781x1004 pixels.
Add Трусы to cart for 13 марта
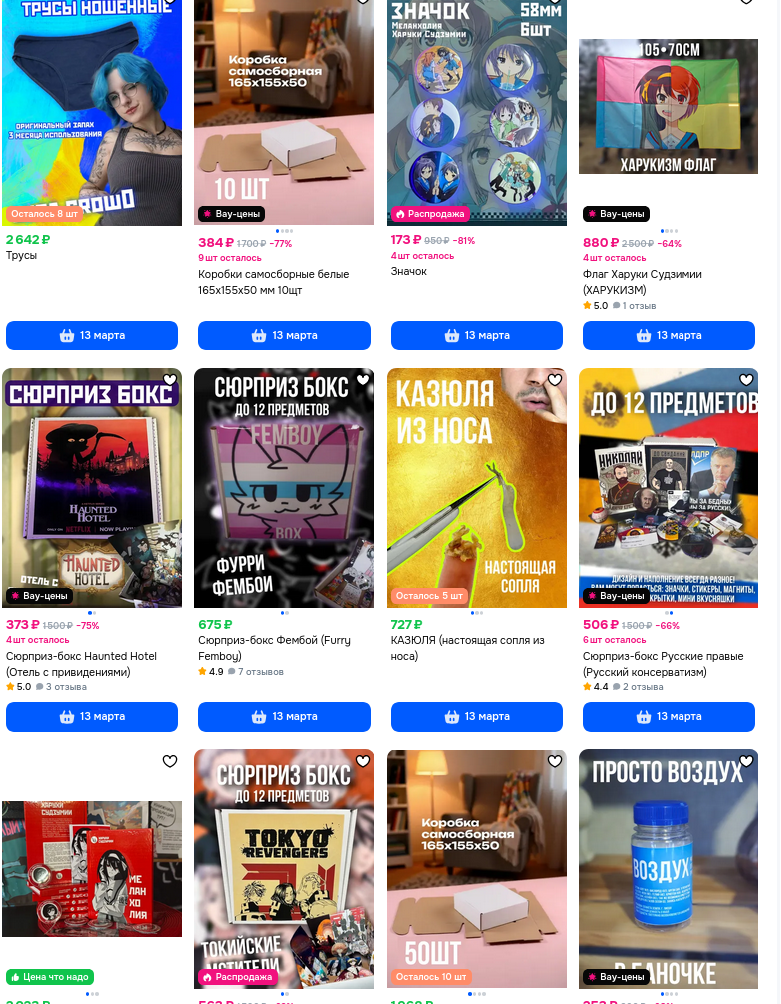pyautogui.click(x=92, y=335)
